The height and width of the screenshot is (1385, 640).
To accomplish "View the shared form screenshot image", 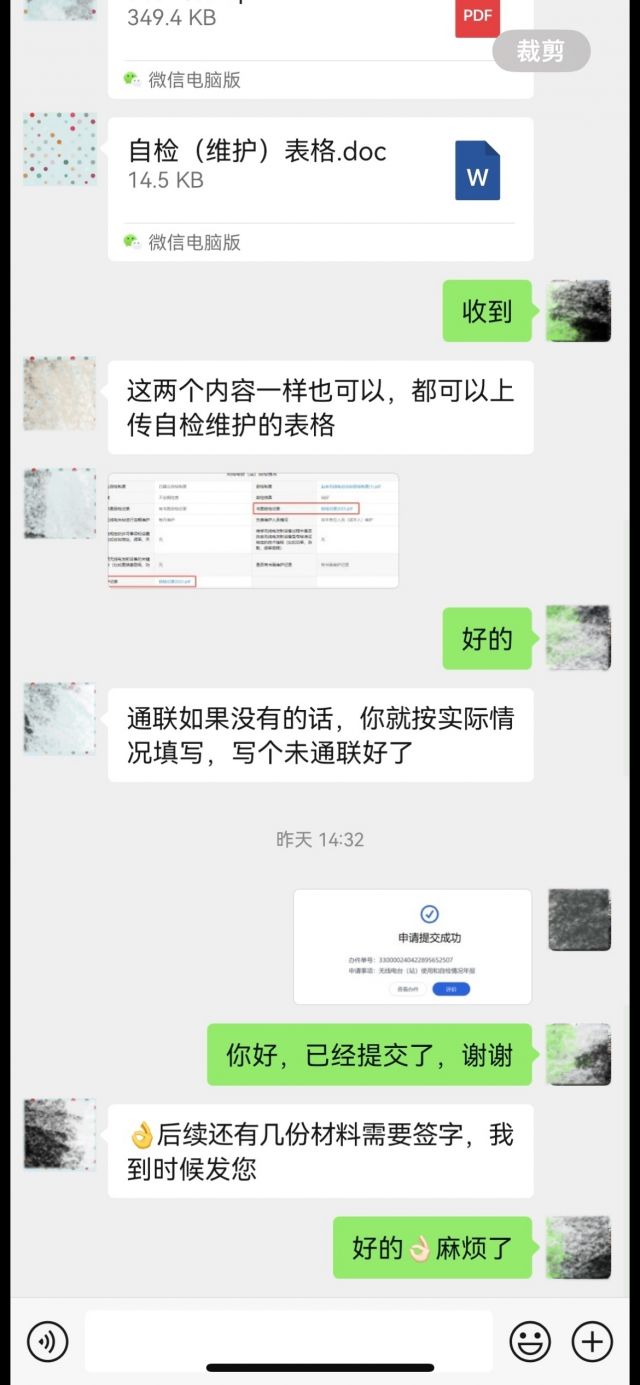I will [x=253, y=530].
